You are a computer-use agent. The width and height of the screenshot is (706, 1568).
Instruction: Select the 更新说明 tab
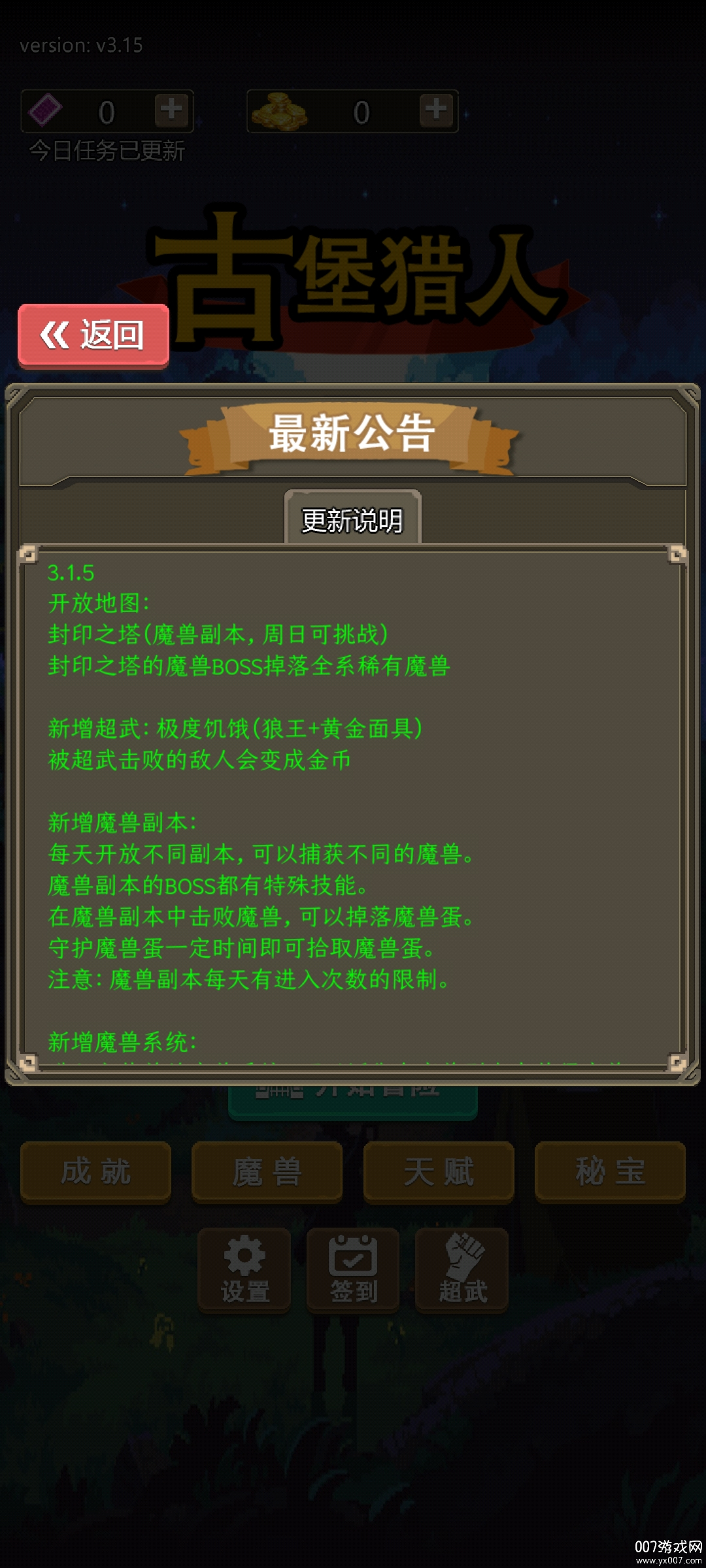tap(352, 519)
